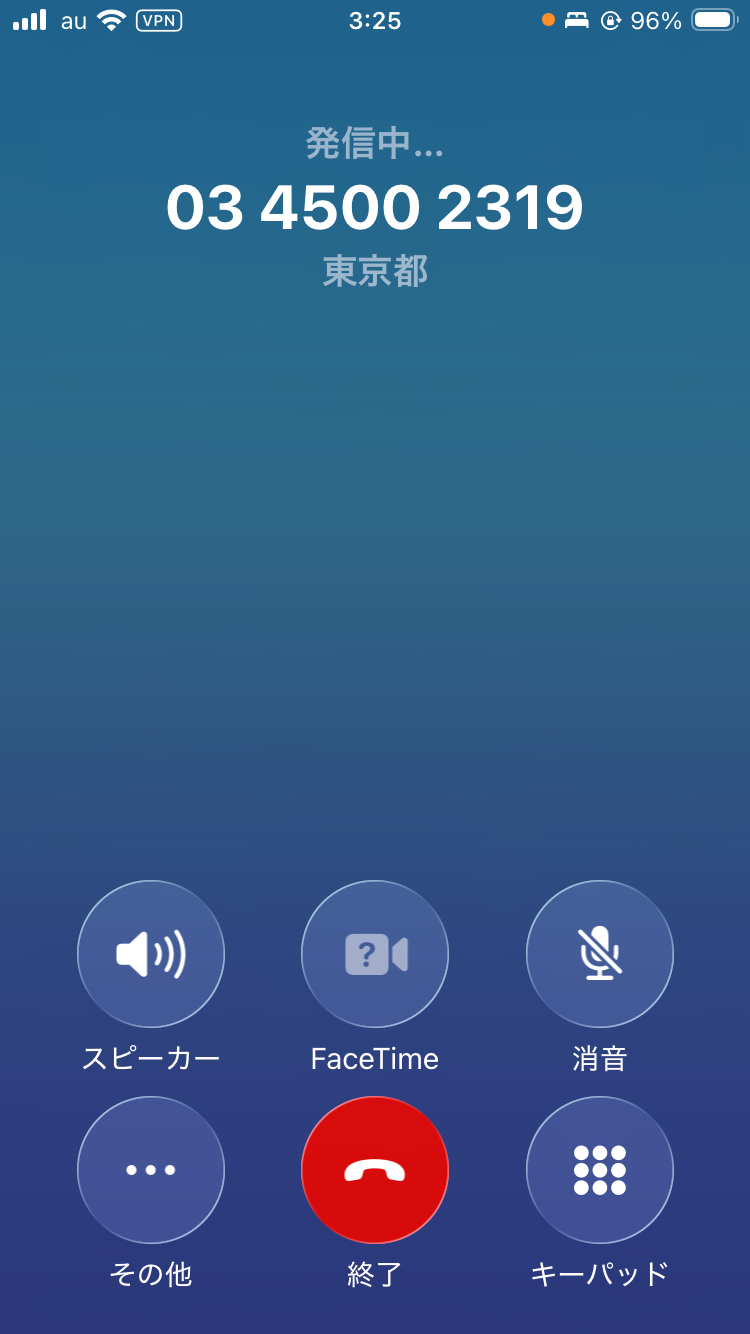This screenshot has width=750, height=1334.
Task: Open the その他 more options button
Action: pyautogui.click(x=151, y=1170)
